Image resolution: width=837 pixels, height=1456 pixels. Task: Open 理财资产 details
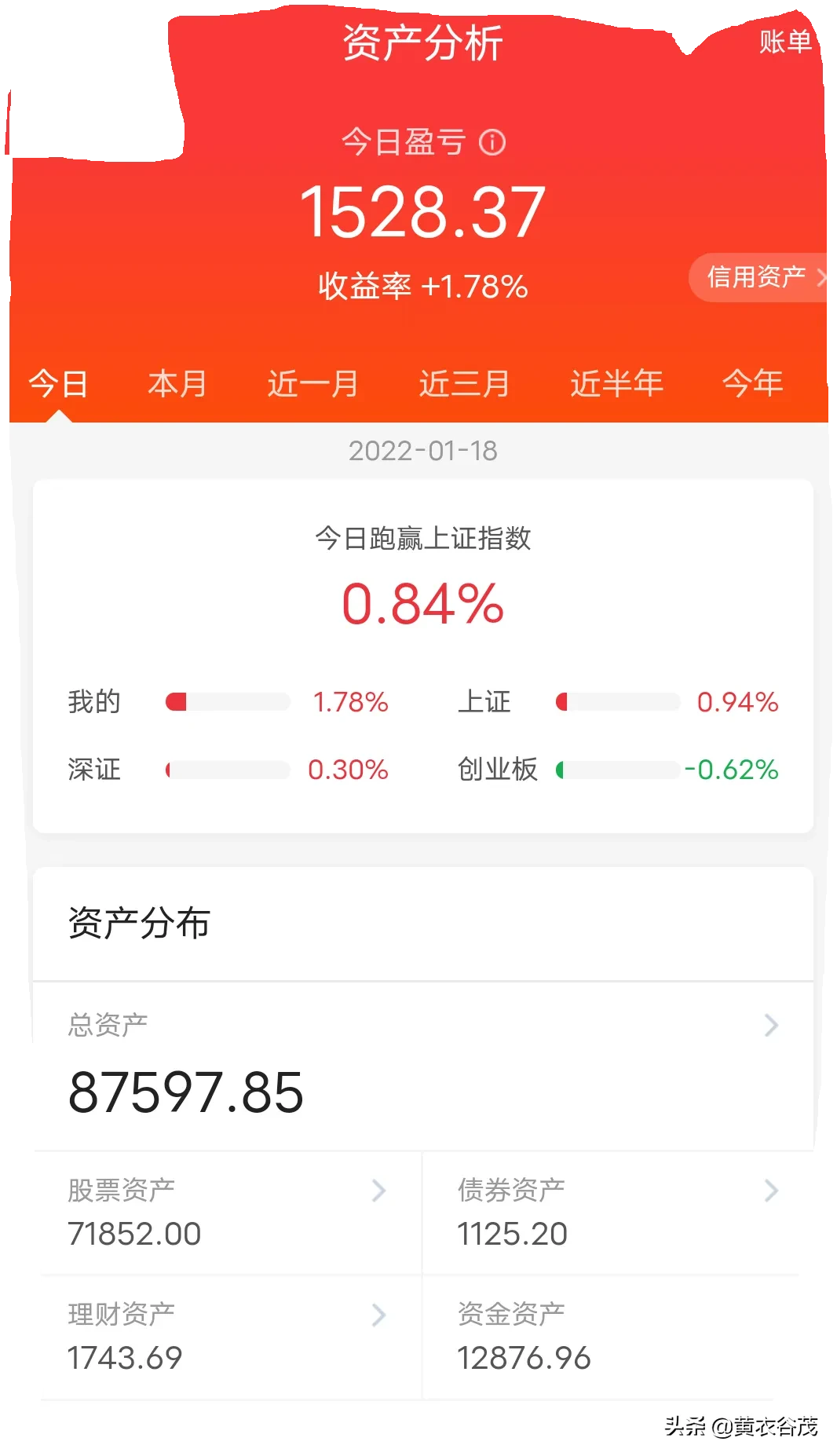pos(228,1337)
